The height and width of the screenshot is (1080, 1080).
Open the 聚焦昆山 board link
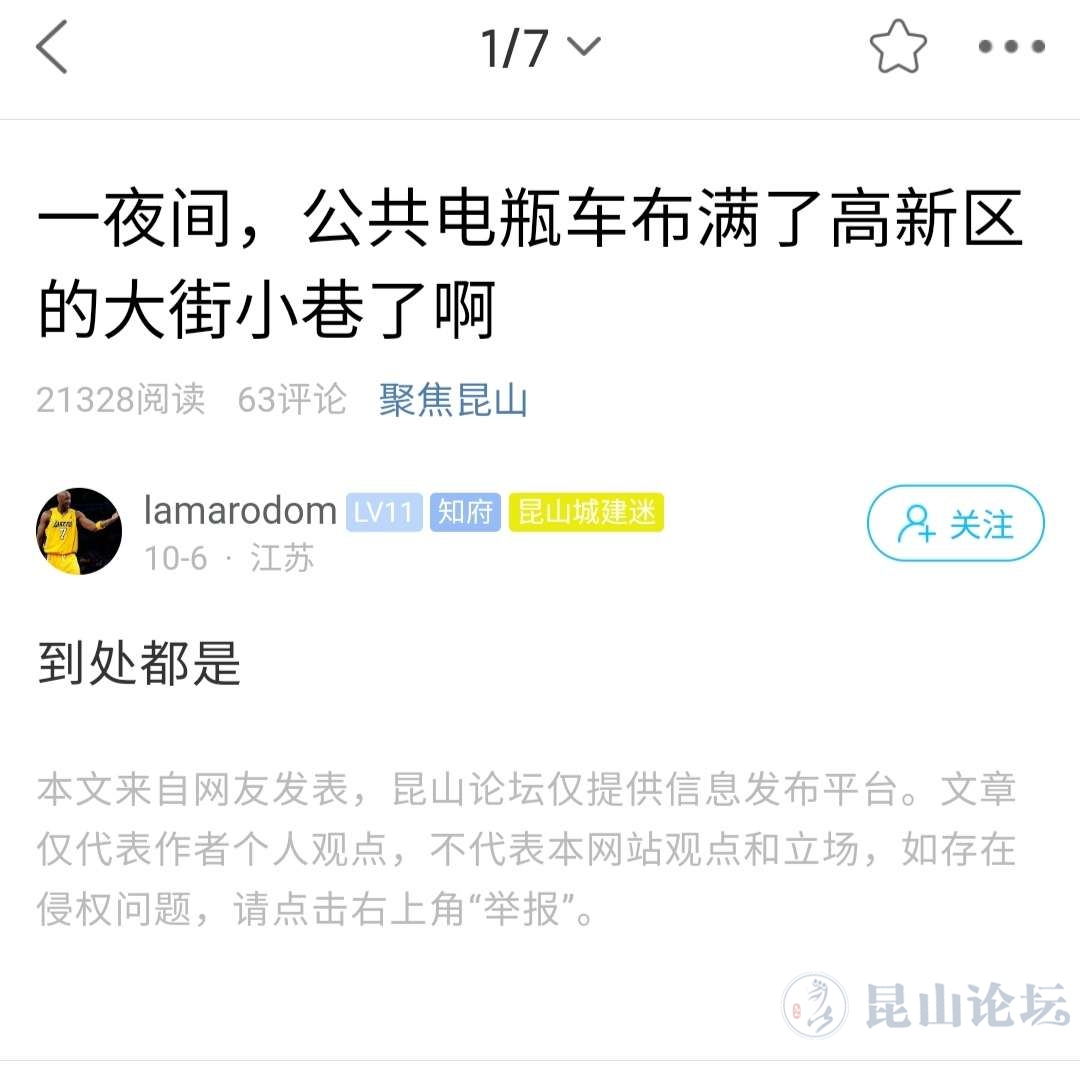[453, 400]
